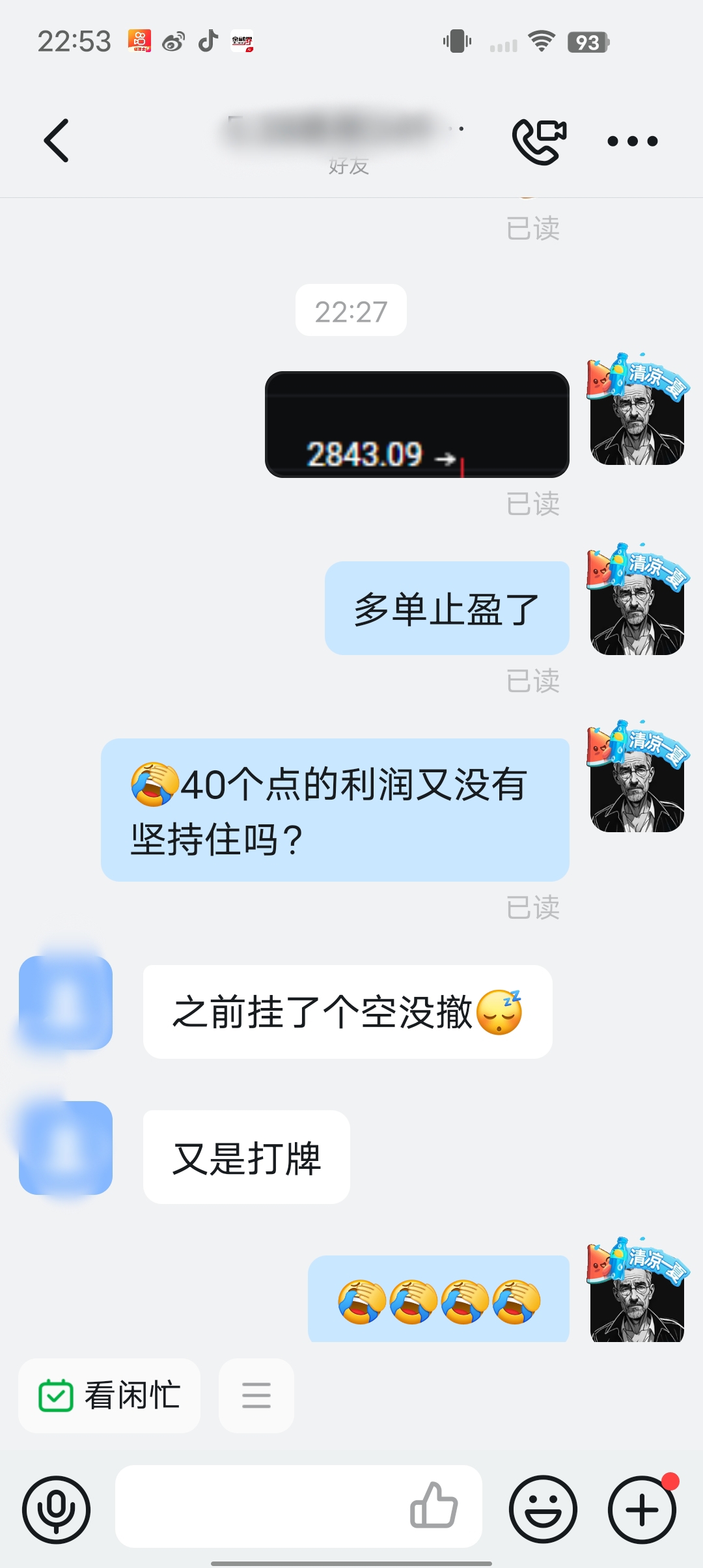Go back to the chat list
This screenshot has width=703, height=1568.
click(57, 141)
